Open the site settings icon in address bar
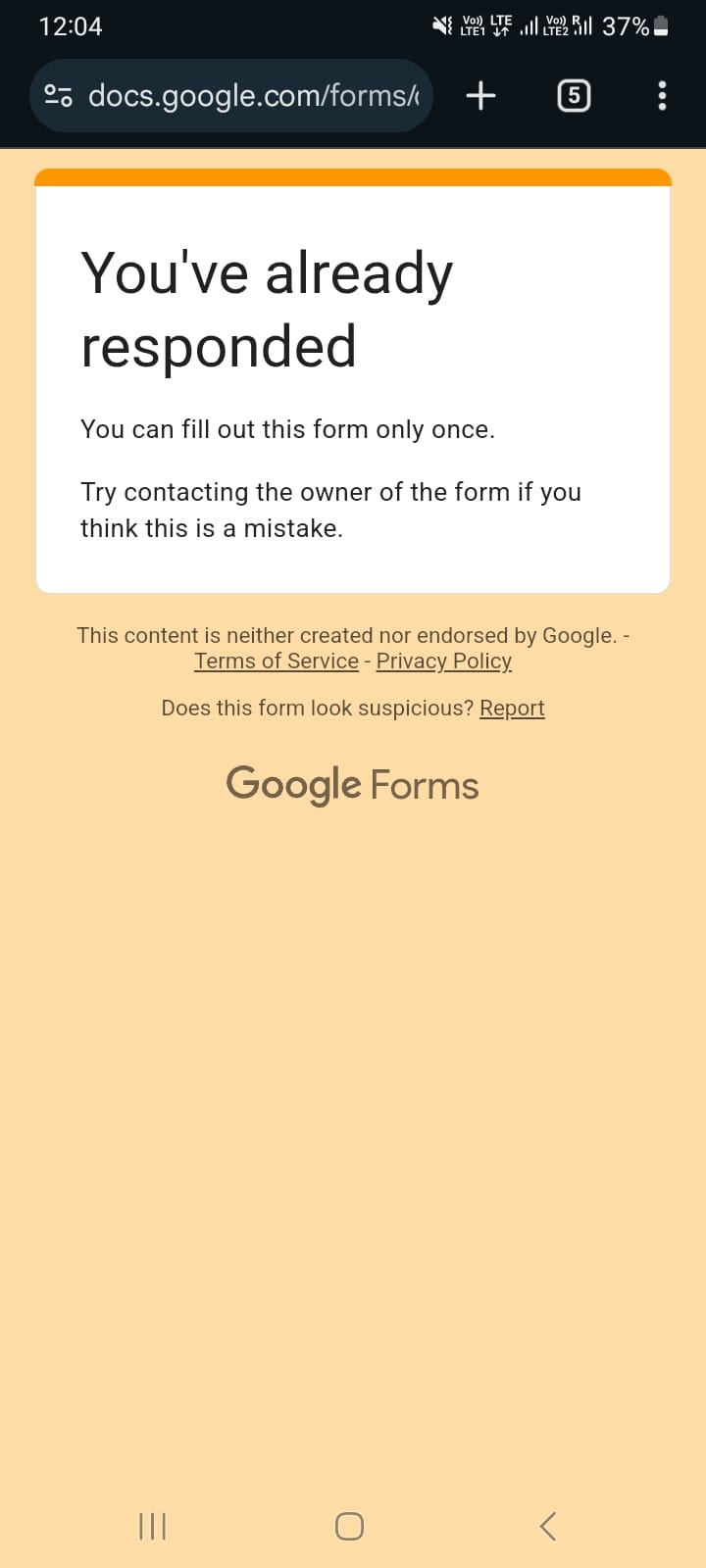Image resolution: width=706 pixels, height=1568 pixels. [58, 95]
